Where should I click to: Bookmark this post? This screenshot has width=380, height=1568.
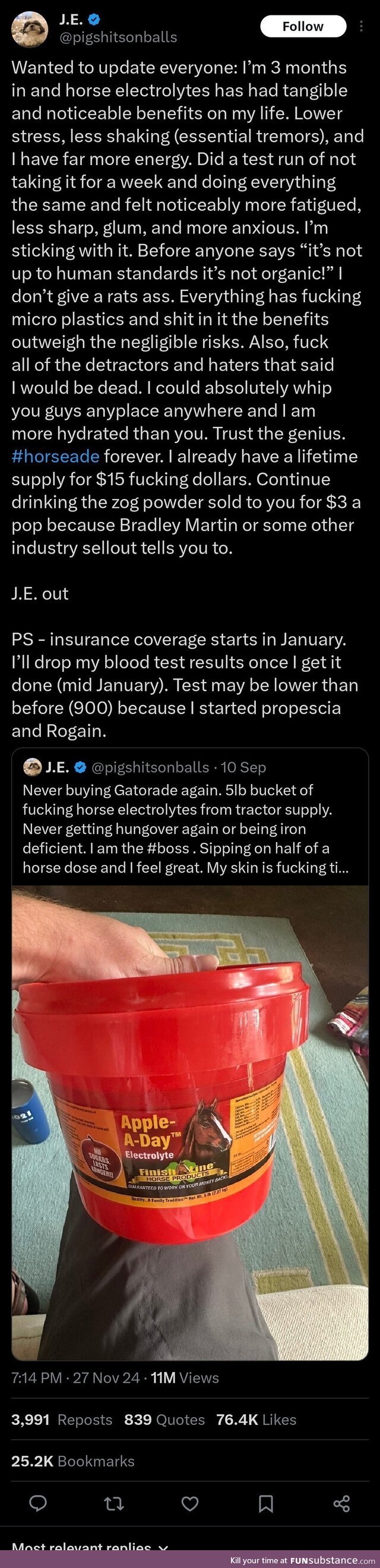(265, 1504)
